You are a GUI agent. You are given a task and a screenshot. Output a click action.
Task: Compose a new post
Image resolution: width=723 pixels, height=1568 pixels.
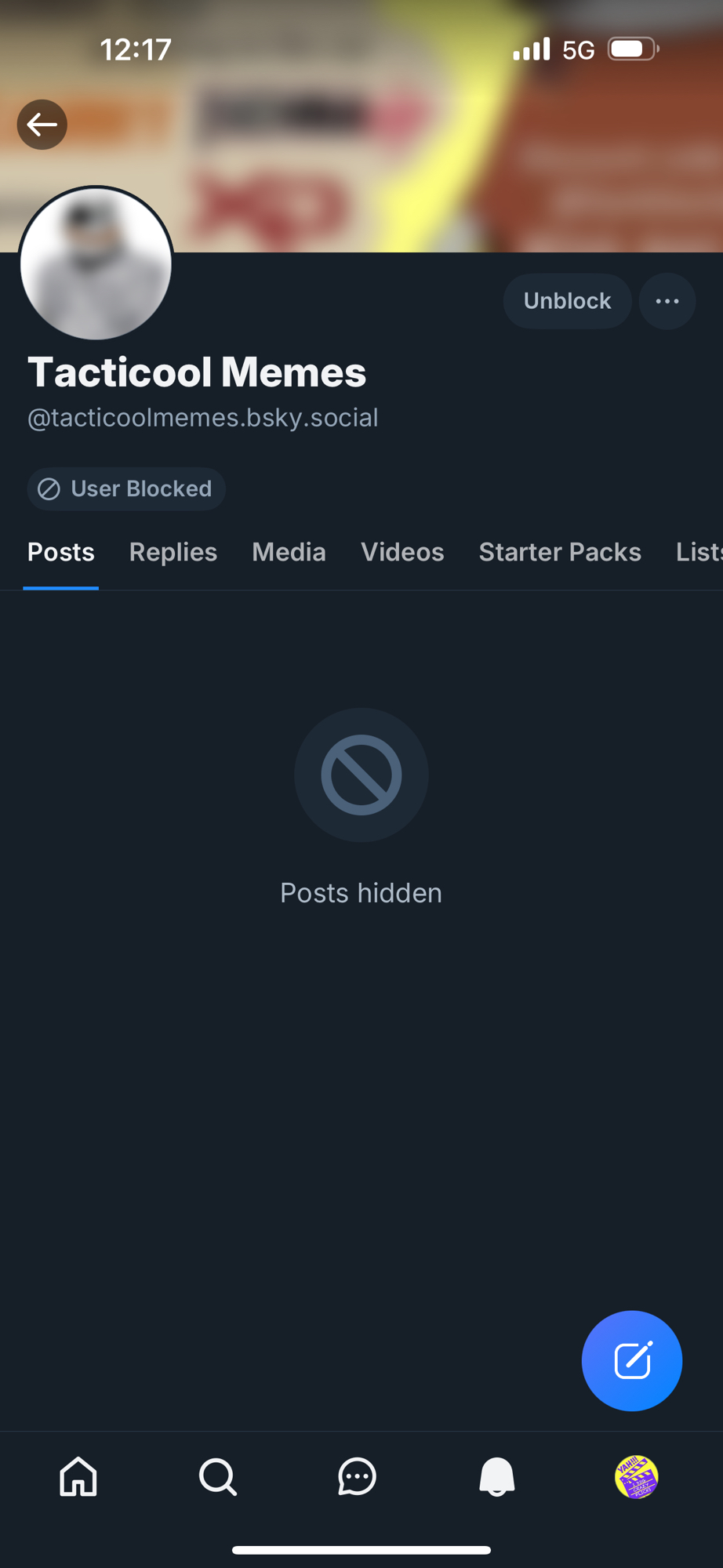pyautogui.click(x=631, y=1360)
